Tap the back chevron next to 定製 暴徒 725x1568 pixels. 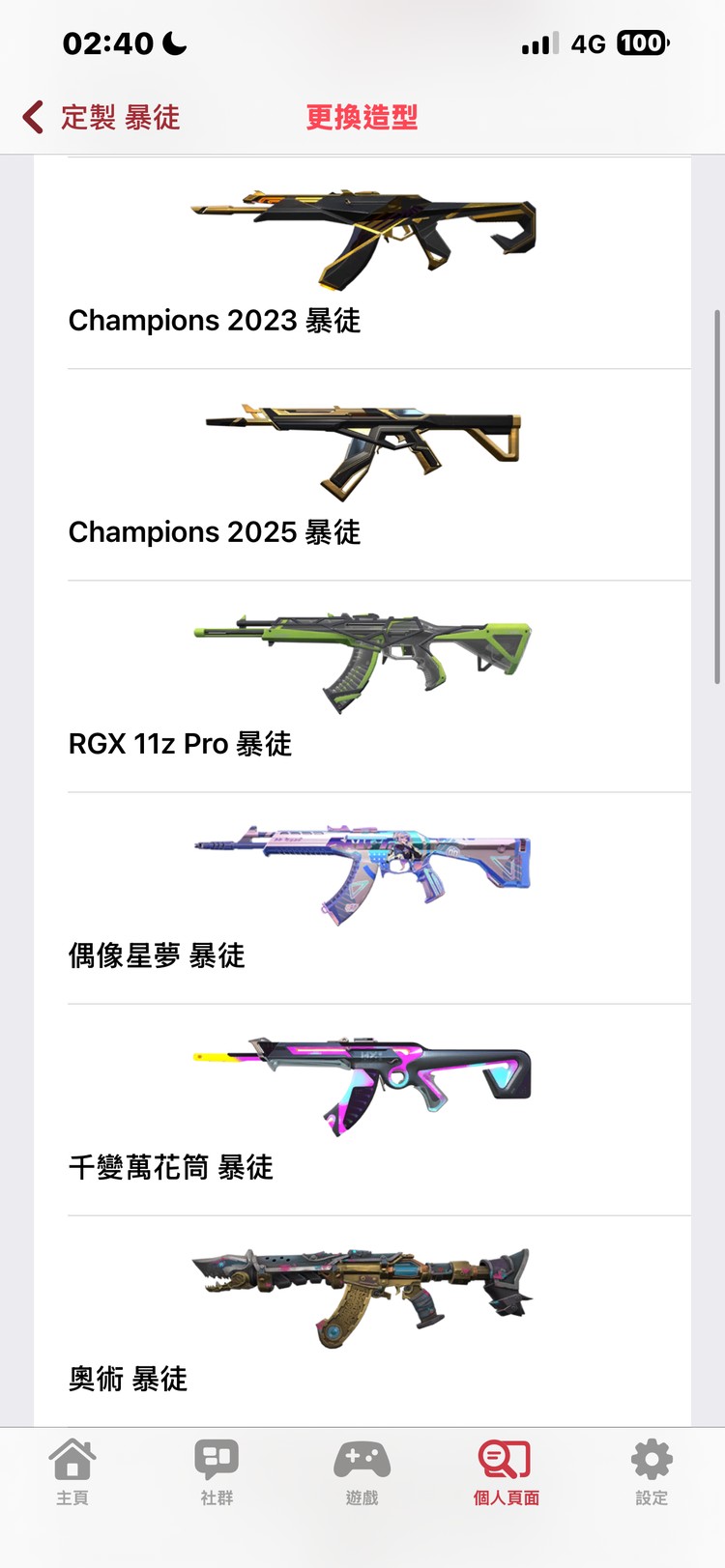29,116
